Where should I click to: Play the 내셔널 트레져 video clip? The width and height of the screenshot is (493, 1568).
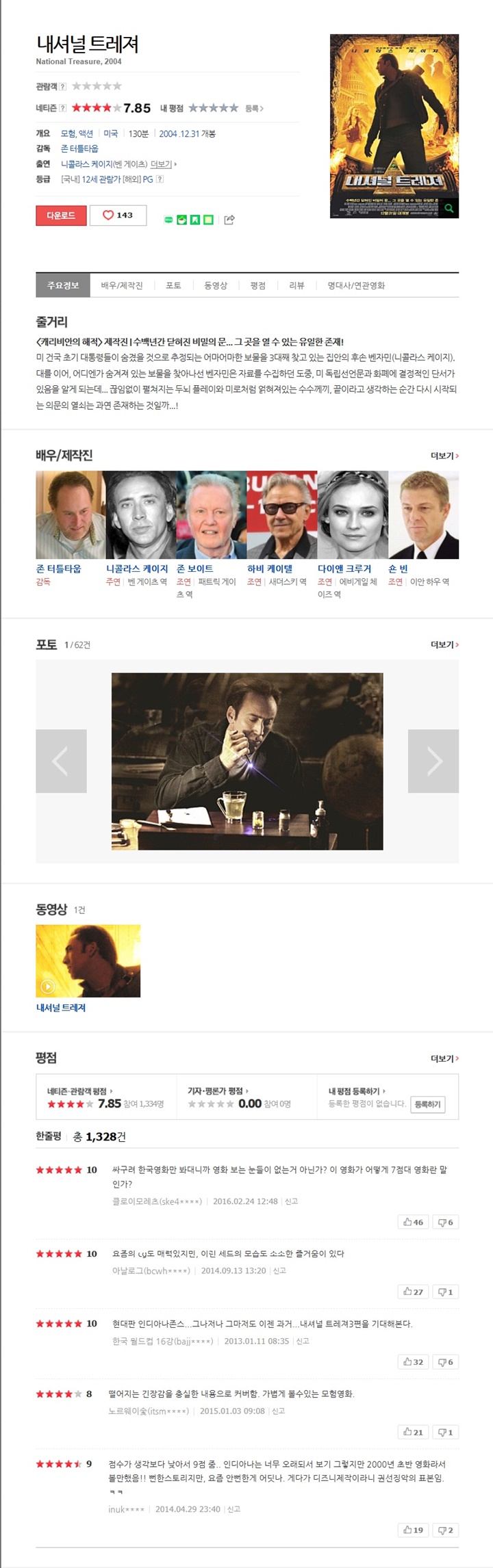pyautogui.click(x=88, y=961)
